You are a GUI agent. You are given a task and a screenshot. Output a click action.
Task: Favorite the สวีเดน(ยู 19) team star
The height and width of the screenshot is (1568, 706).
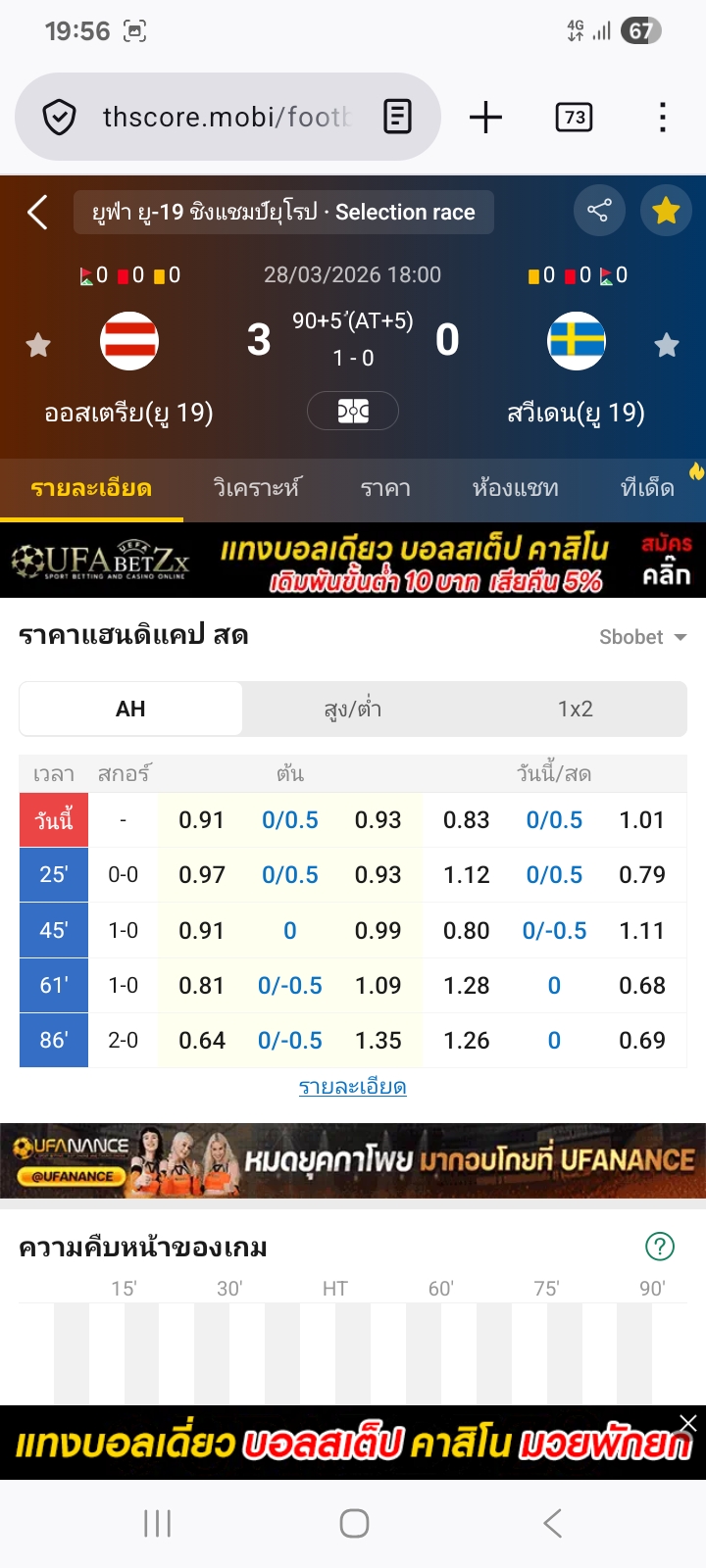[x=667, y=345]
